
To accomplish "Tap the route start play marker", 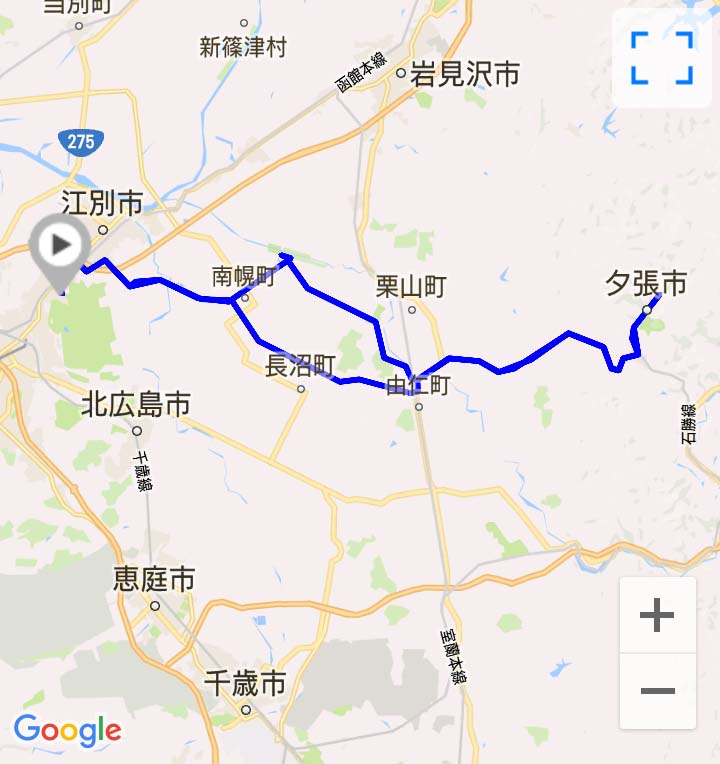I will tap(60, 246).
